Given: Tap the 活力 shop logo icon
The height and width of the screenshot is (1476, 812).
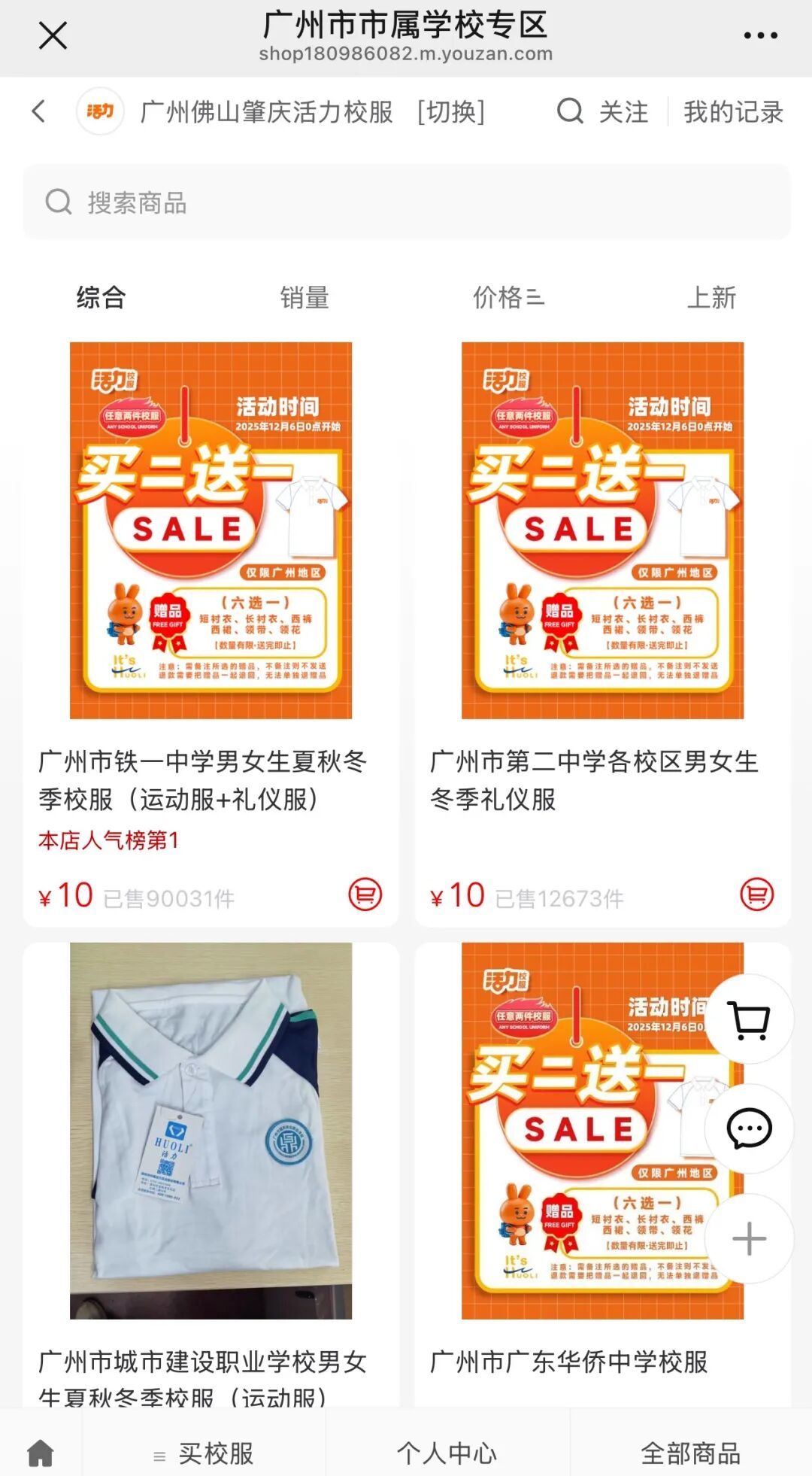Looking at the screenshot, I should click(x=98, y=113).
